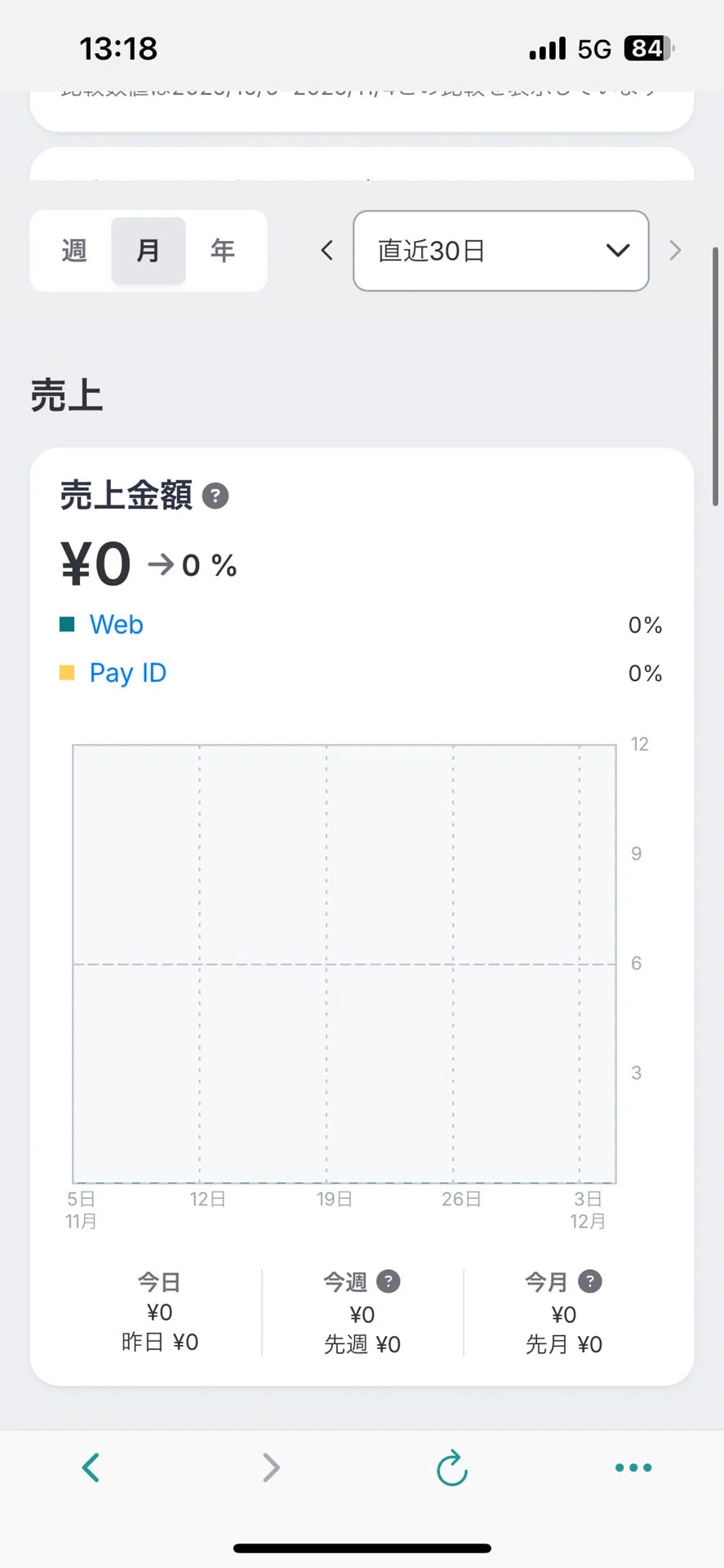This screenshot has width=724, height=1568.
Task: Toggle the Web series in chart legend
Action: point(116,624)
